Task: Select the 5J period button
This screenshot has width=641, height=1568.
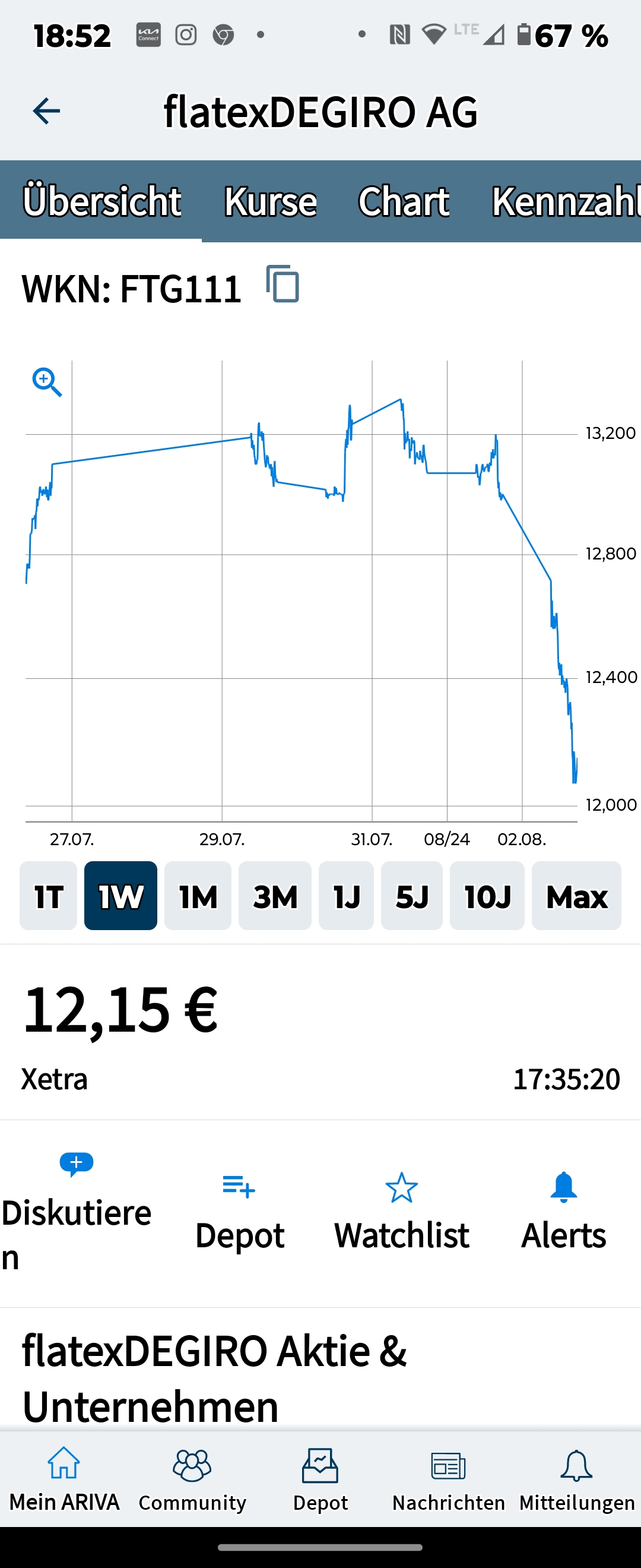Action: [412, 896]
